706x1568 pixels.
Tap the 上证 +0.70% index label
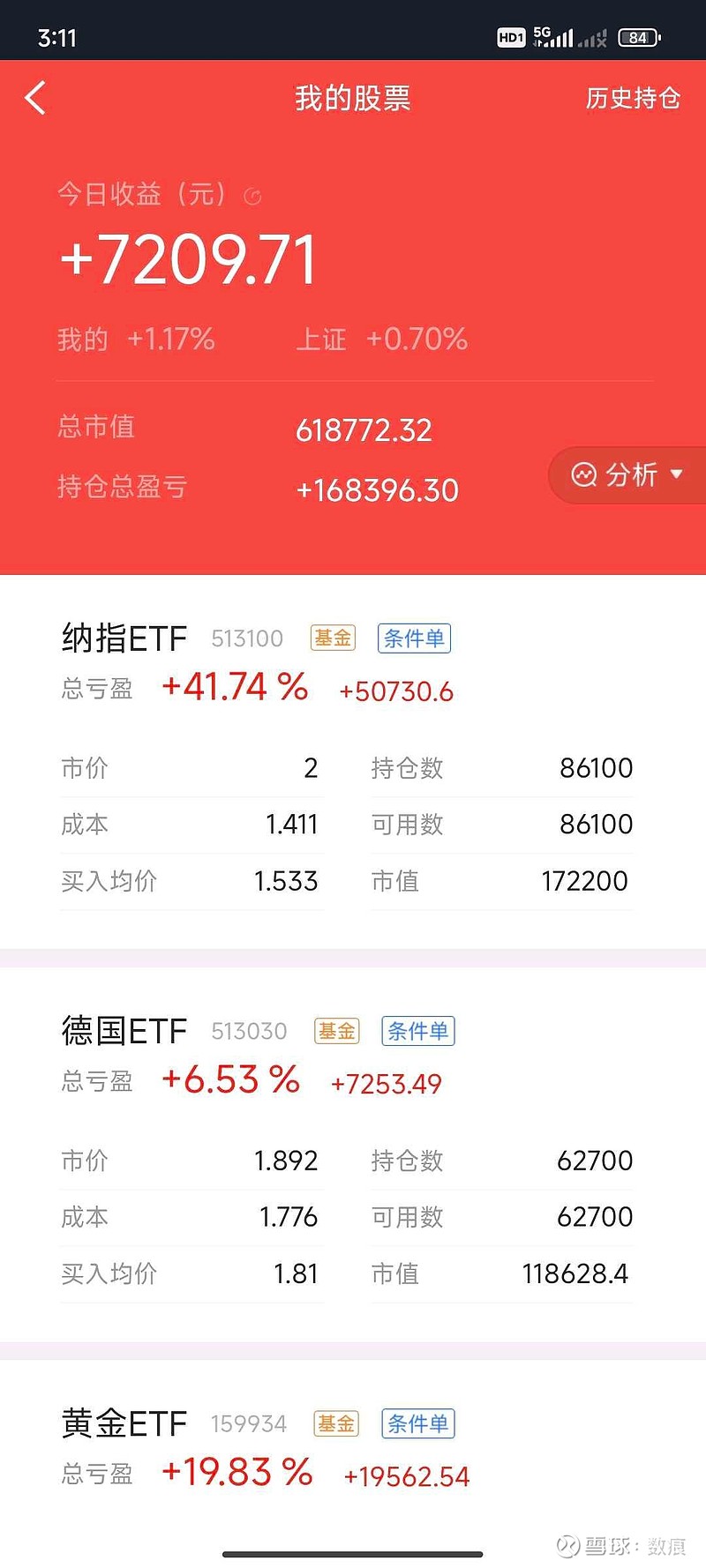point(387,339)
